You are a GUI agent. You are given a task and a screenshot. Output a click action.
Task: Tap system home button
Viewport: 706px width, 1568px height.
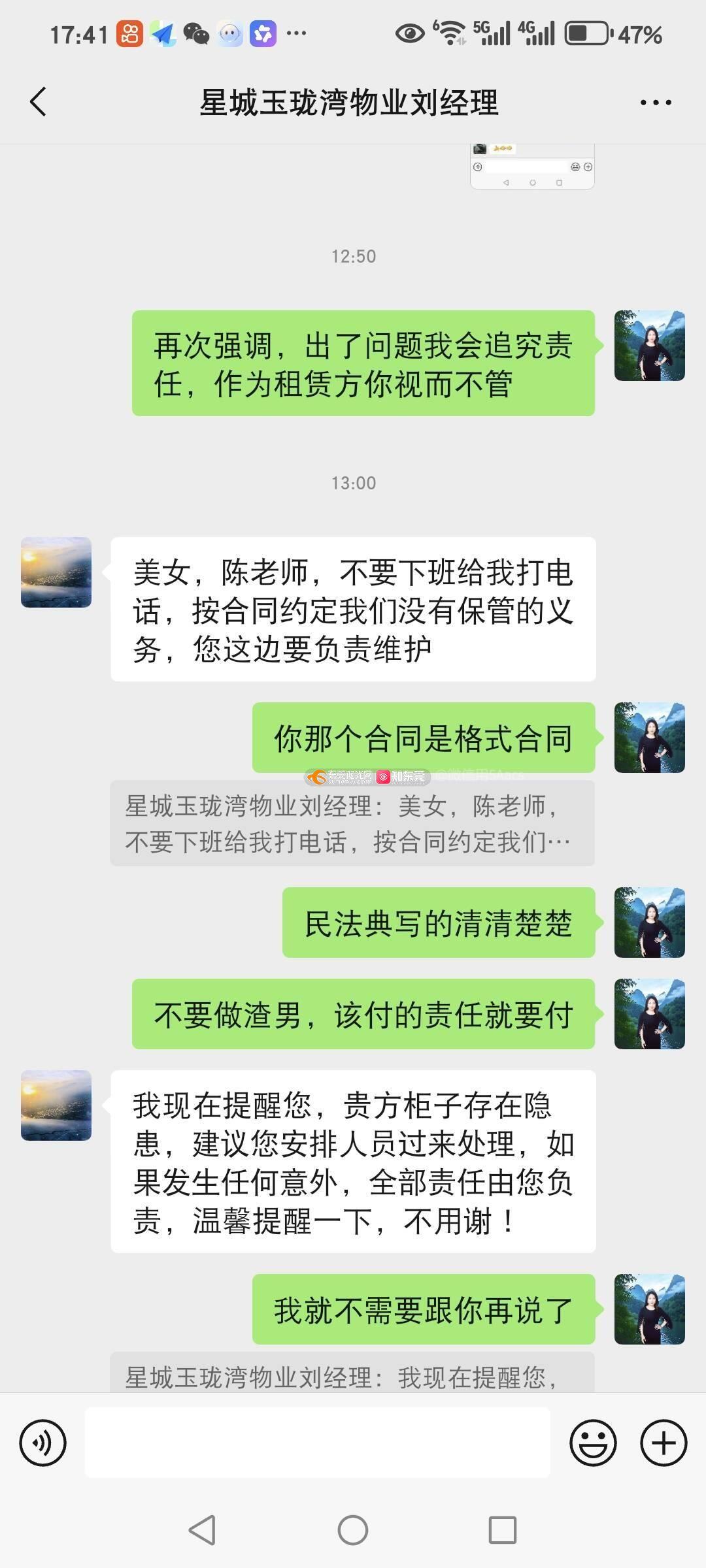tap(353, 1530)
